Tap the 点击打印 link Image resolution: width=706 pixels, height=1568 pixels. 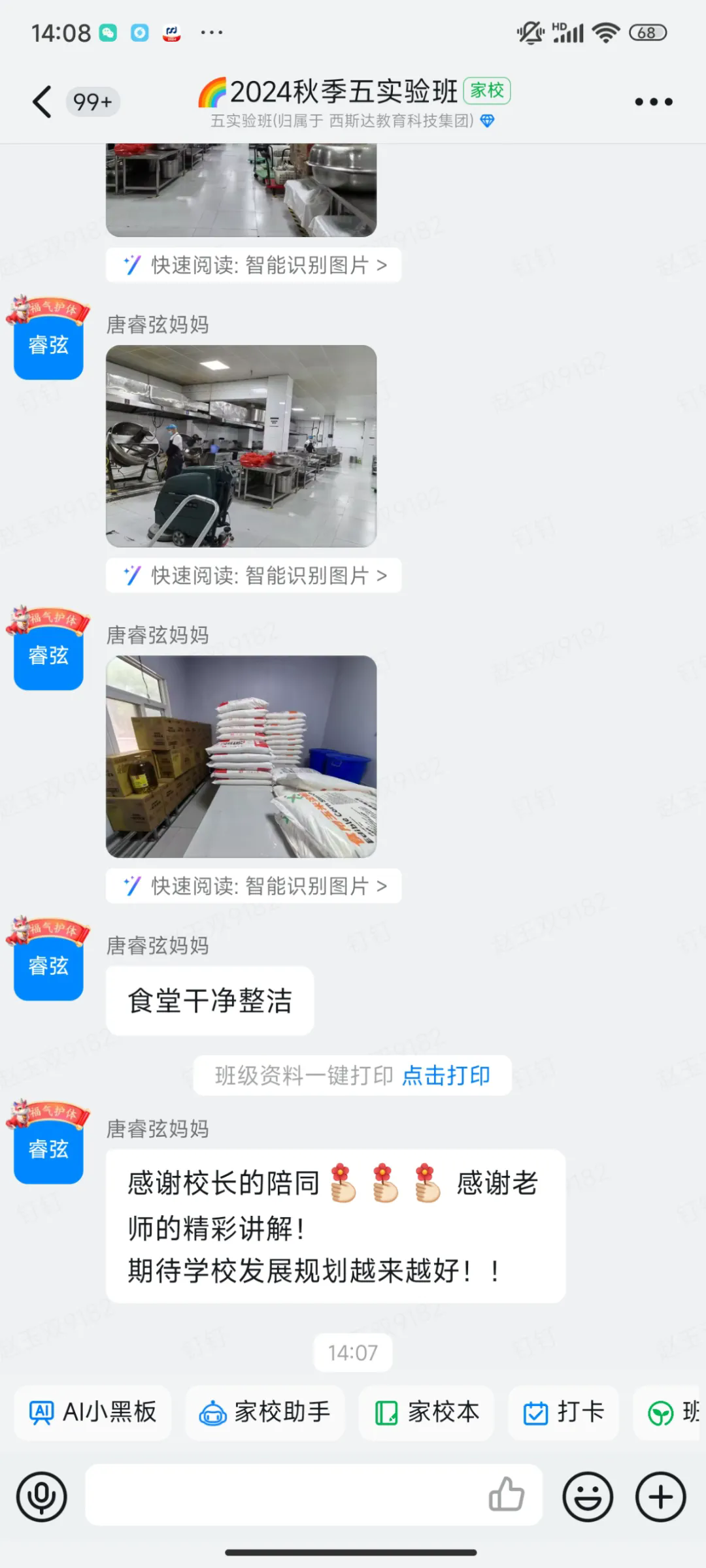pyautogui.click(x=445, y=1075)
